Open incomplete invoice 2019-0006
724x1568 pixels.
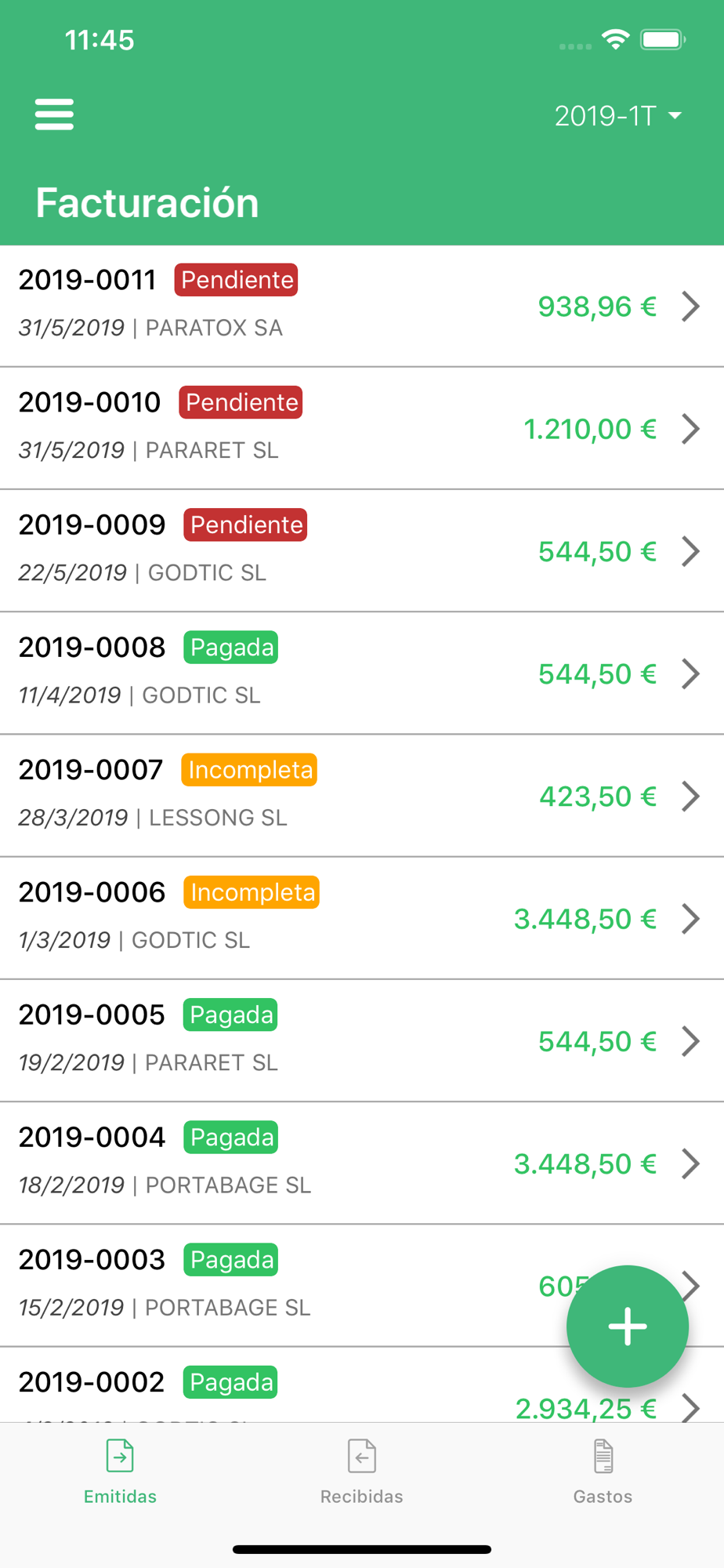[x=362, y=917]
